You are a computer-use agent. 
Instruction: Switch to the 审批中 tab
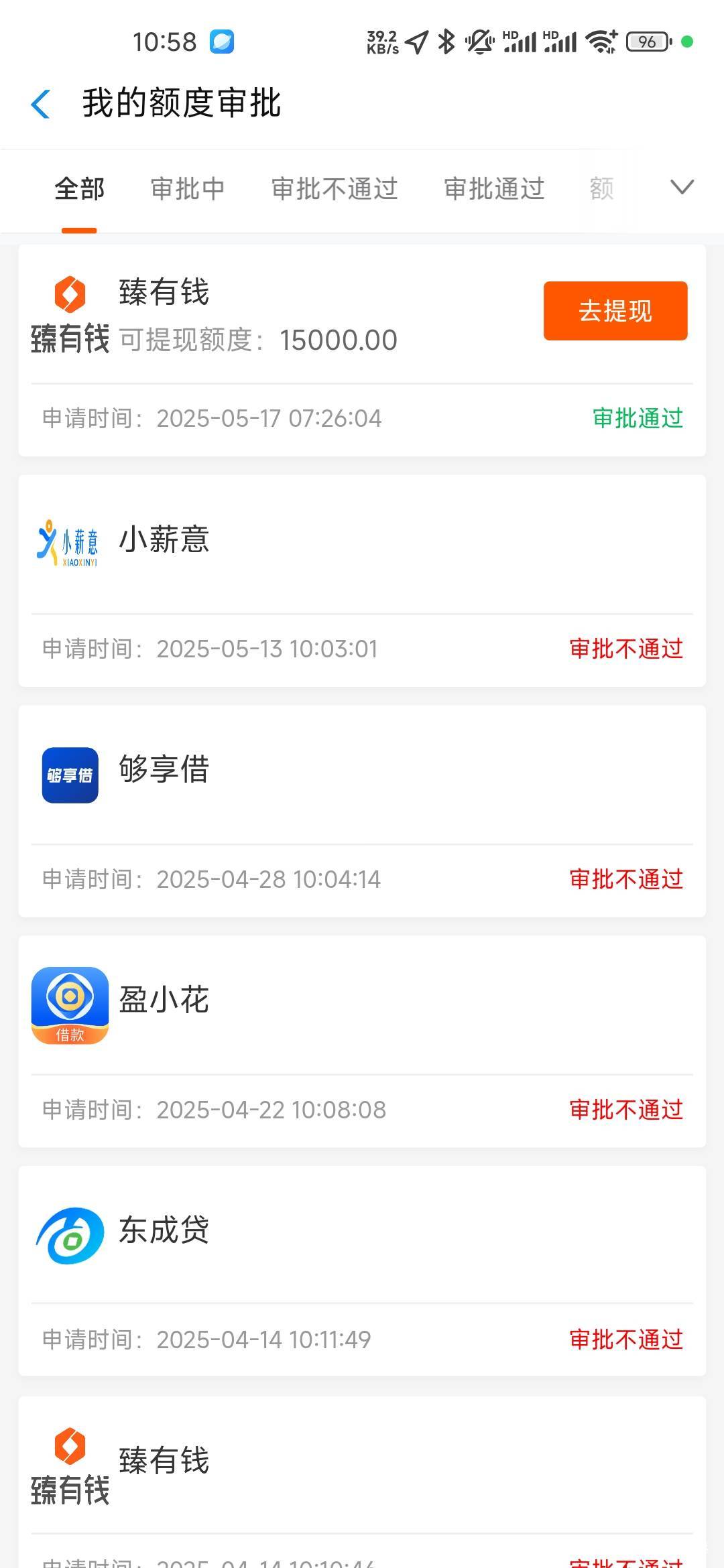[187, 189]
